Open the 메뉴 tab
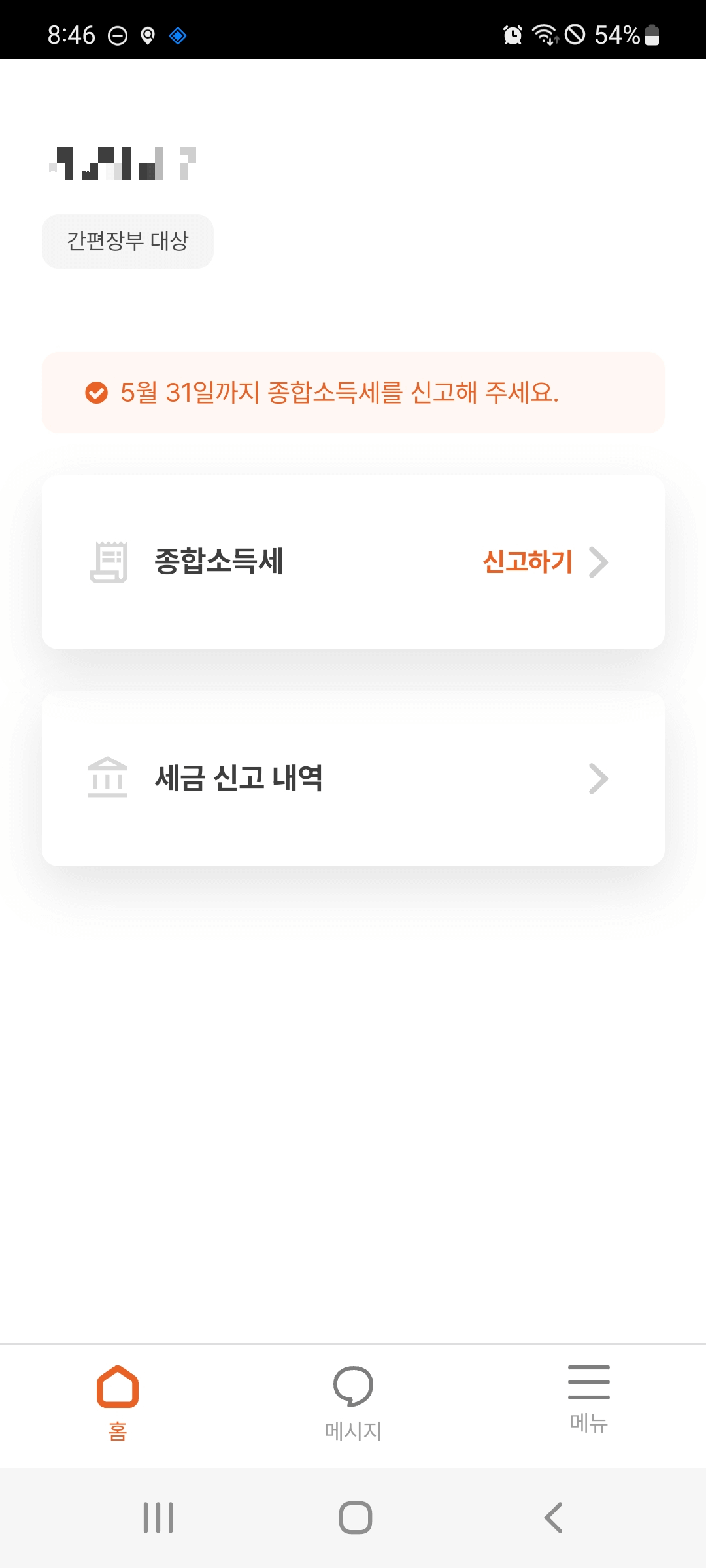This screenshot has height=1568, width=706. (x=588, y=1399)
